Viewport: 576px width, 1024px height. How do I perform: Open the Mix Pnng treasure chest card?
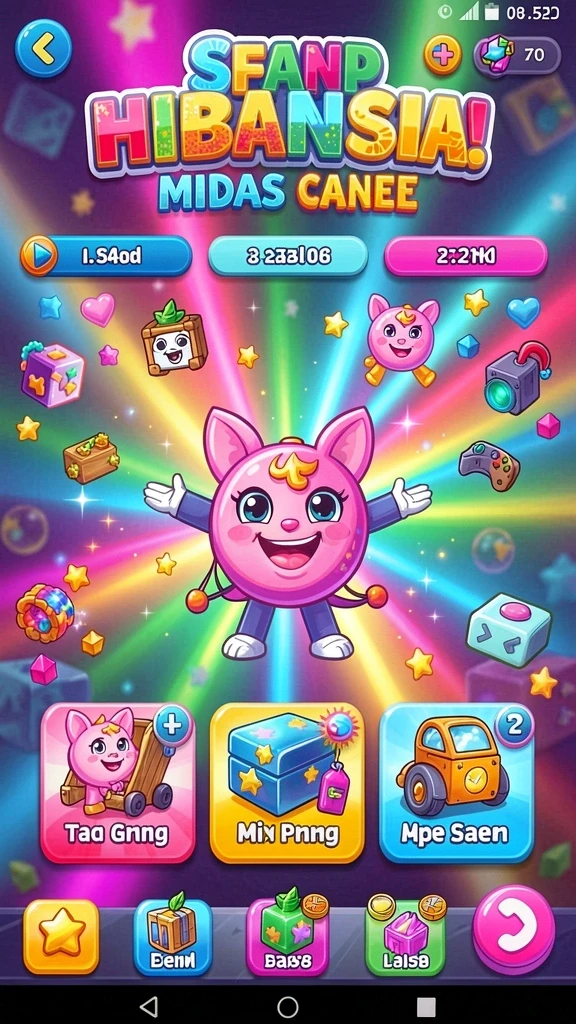(x=287, y=782)
